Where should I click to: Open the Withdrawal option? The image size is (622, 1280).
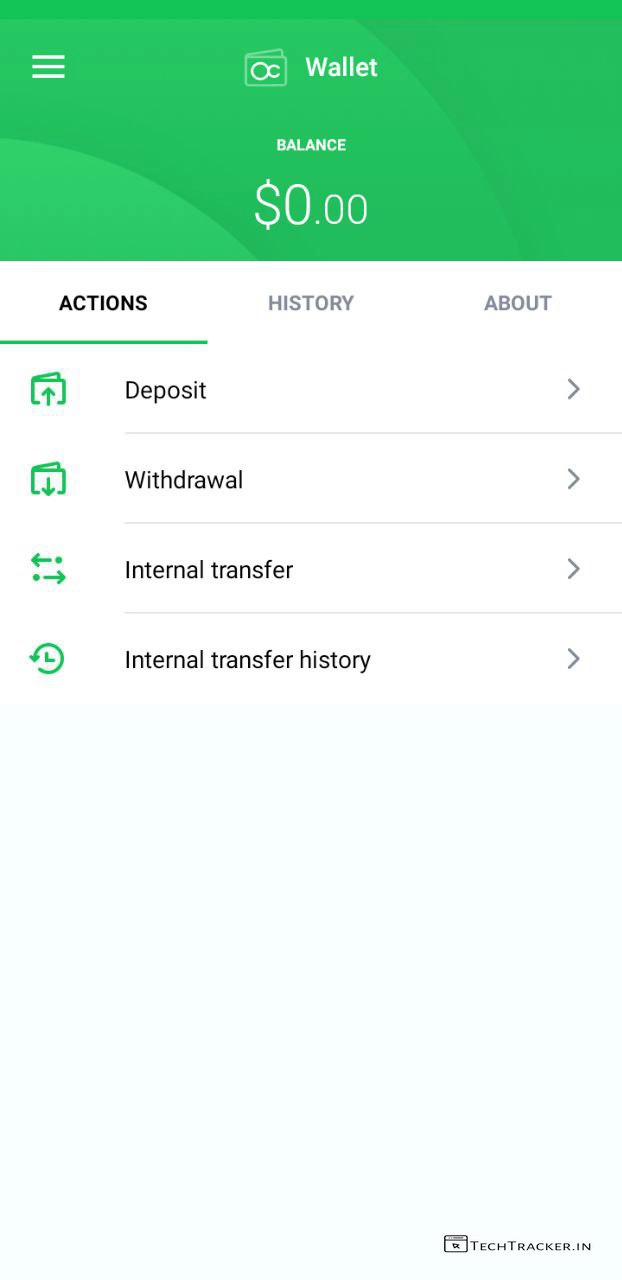coord(310,480)
